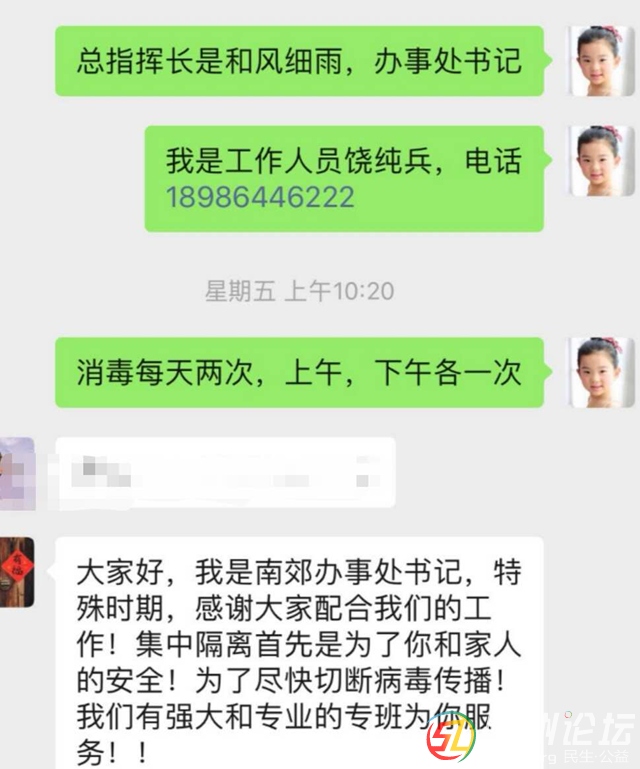The image size is (640, 769).
Task: Tap avatar of the 南郊办事处书记 message sender
Action: tap(17, 571)
